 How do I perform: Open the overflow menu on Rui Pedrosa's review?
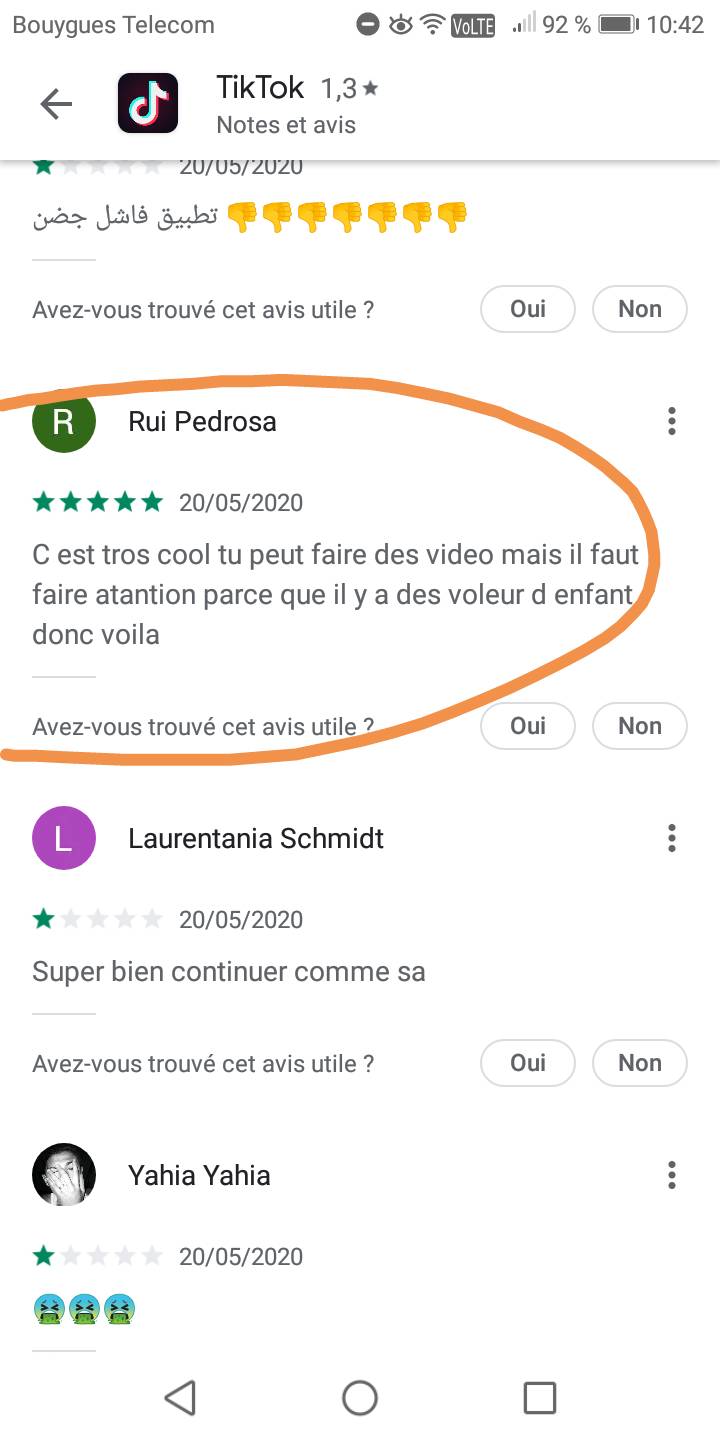click(x=671, y=421)
